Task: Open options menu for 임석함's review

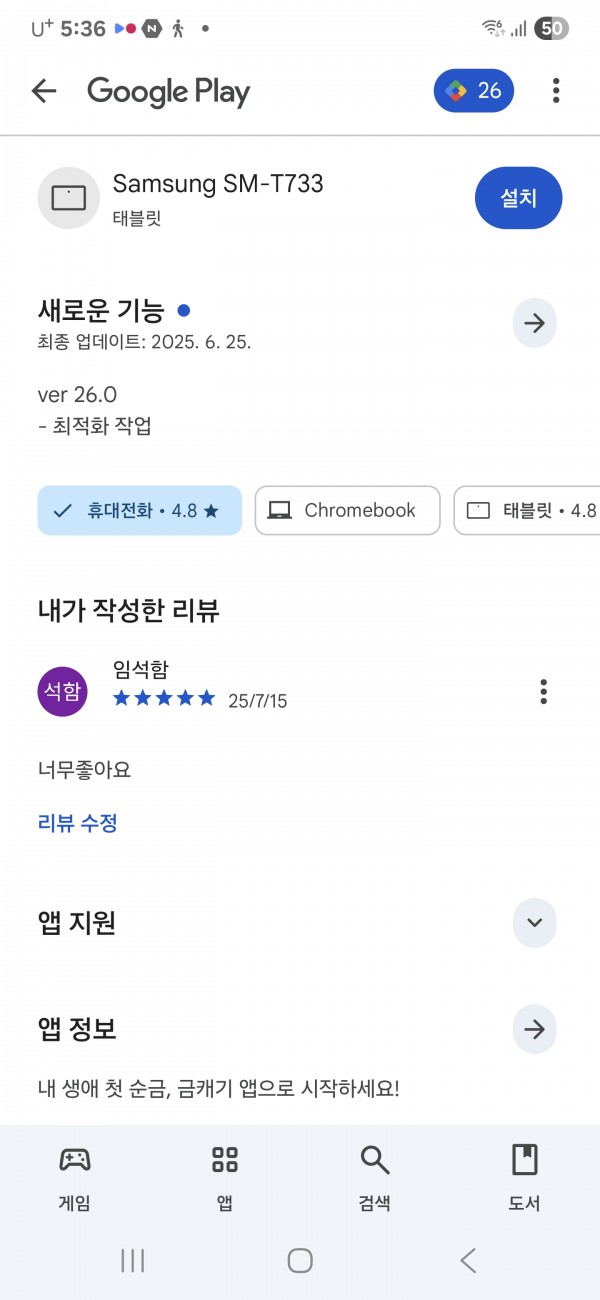Action: [544, 691]
